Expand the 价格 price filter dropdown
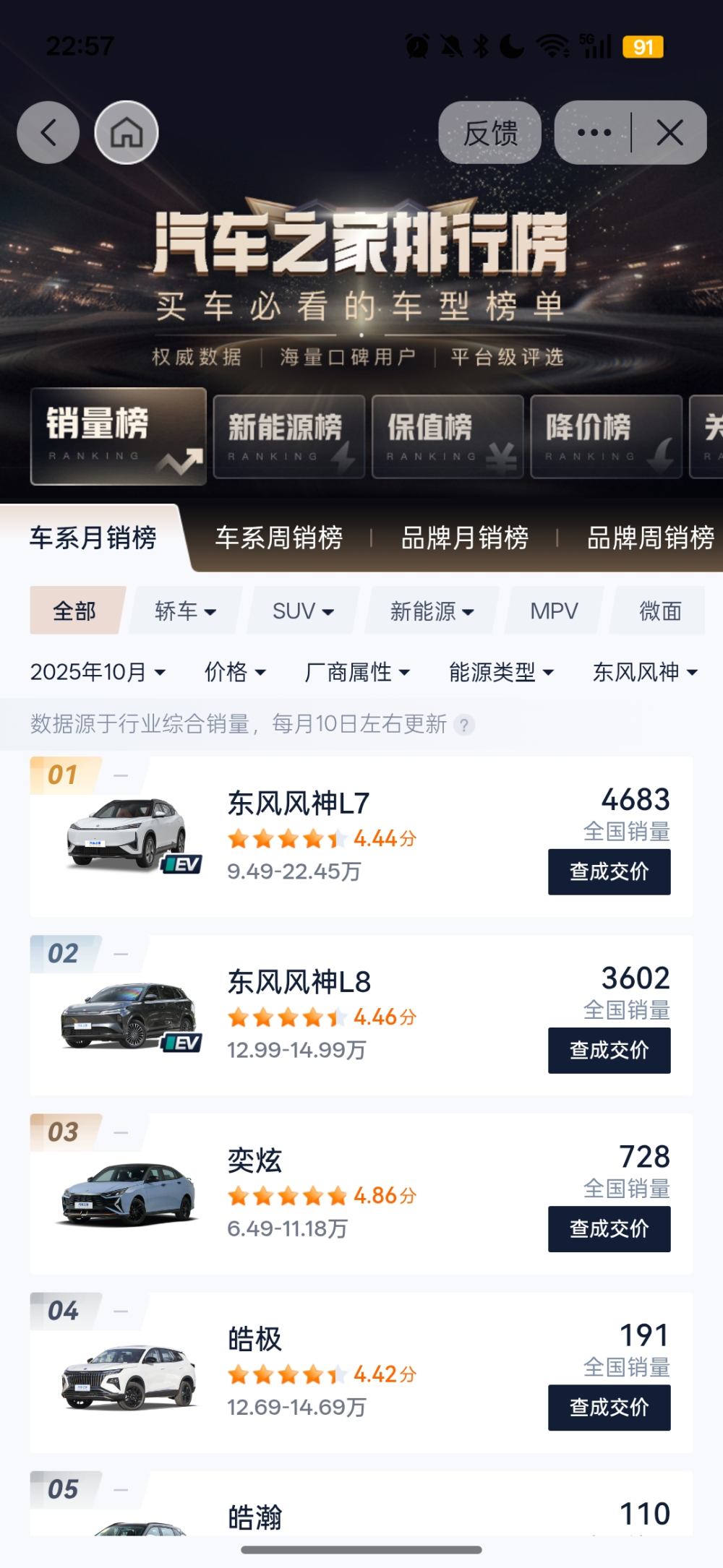Viewport: 723px width, 1568px height. 236,672
